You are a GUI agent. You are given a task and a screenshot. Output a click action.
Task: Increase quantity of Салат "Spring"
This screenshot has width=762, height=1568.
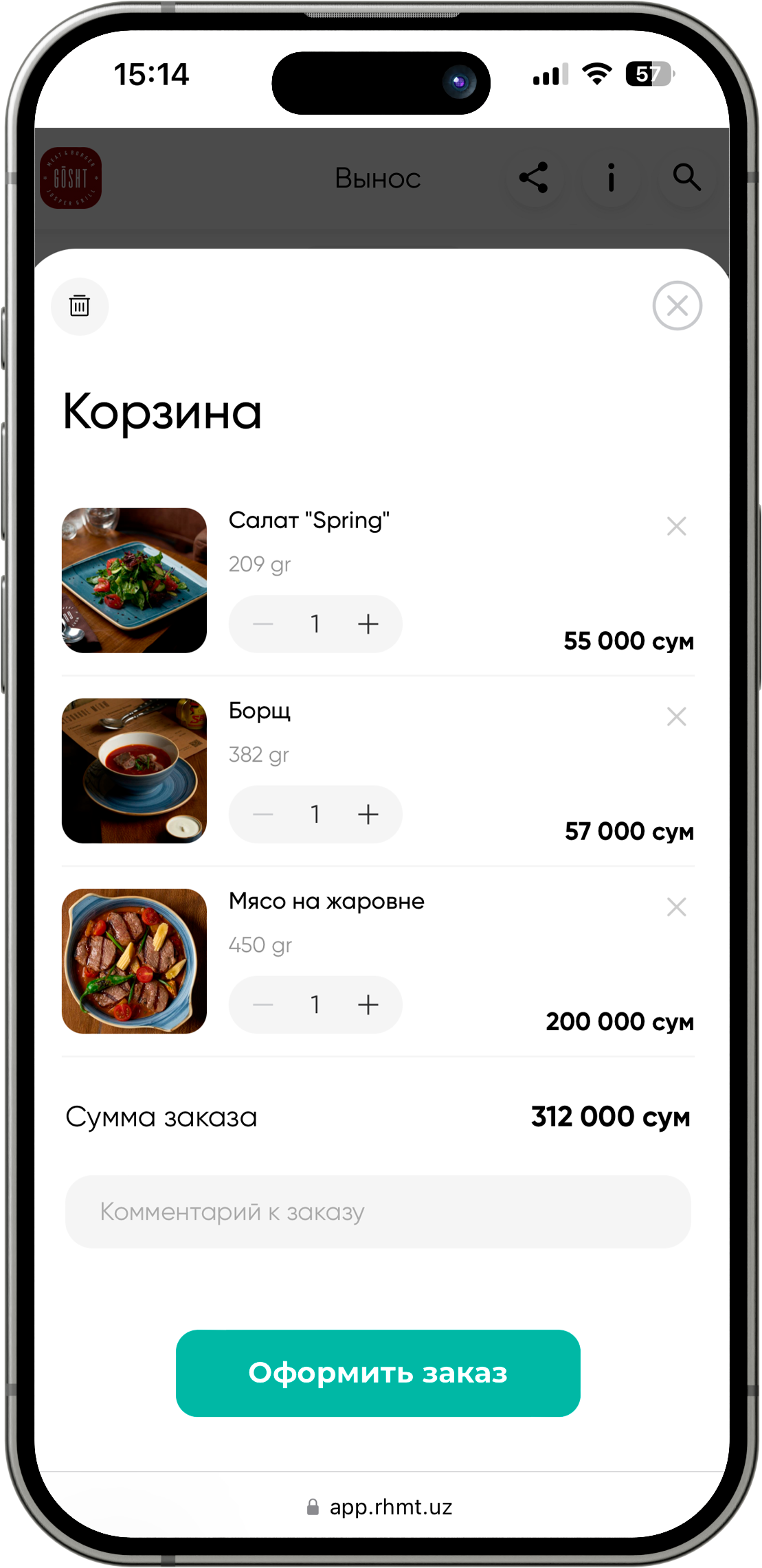pyautogui.click(x=368, y=624)
